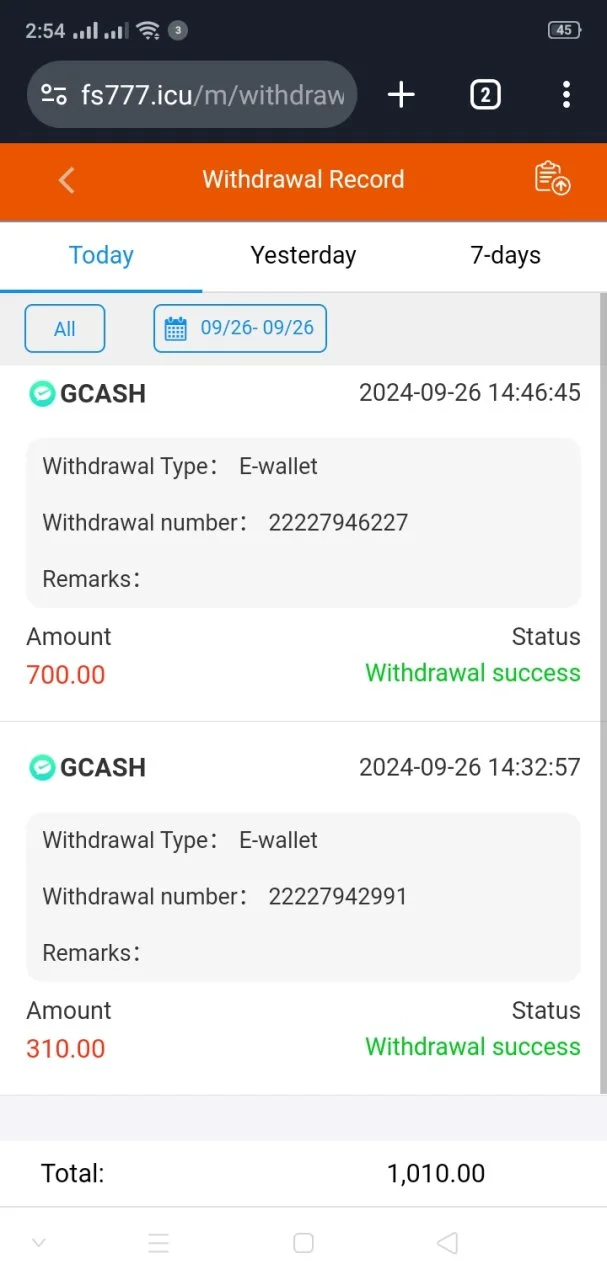The width and height of the screenshot is (607, 1280).
Task: Switch to the Yesterday tab
Action: click(303, 255)
